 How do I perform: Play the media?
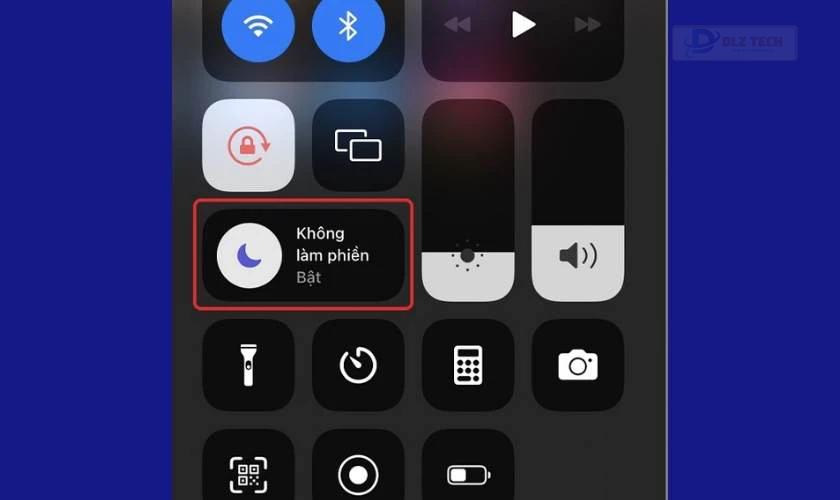(523, 25)
